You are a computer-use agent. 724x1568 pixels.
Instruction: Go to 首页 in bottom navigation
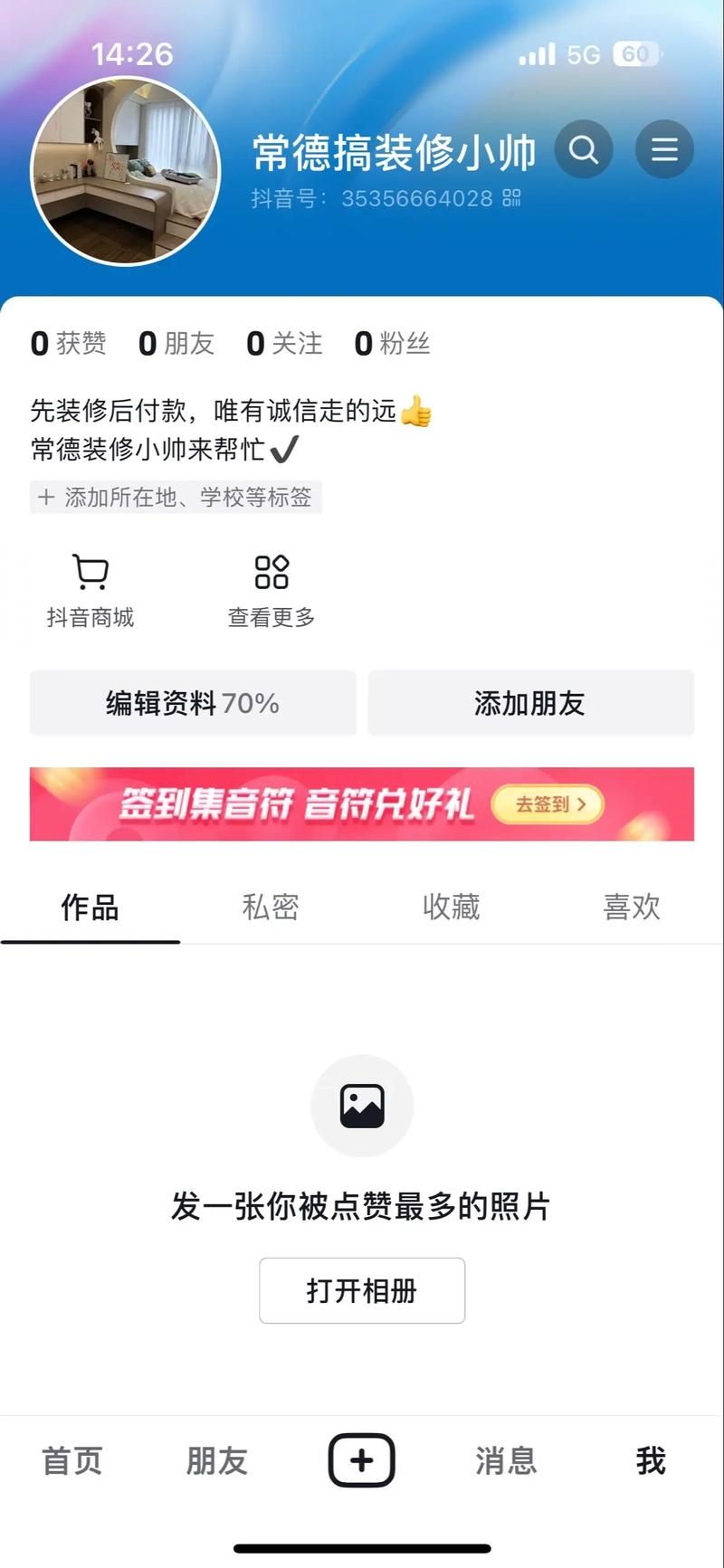coord(72,1460)
